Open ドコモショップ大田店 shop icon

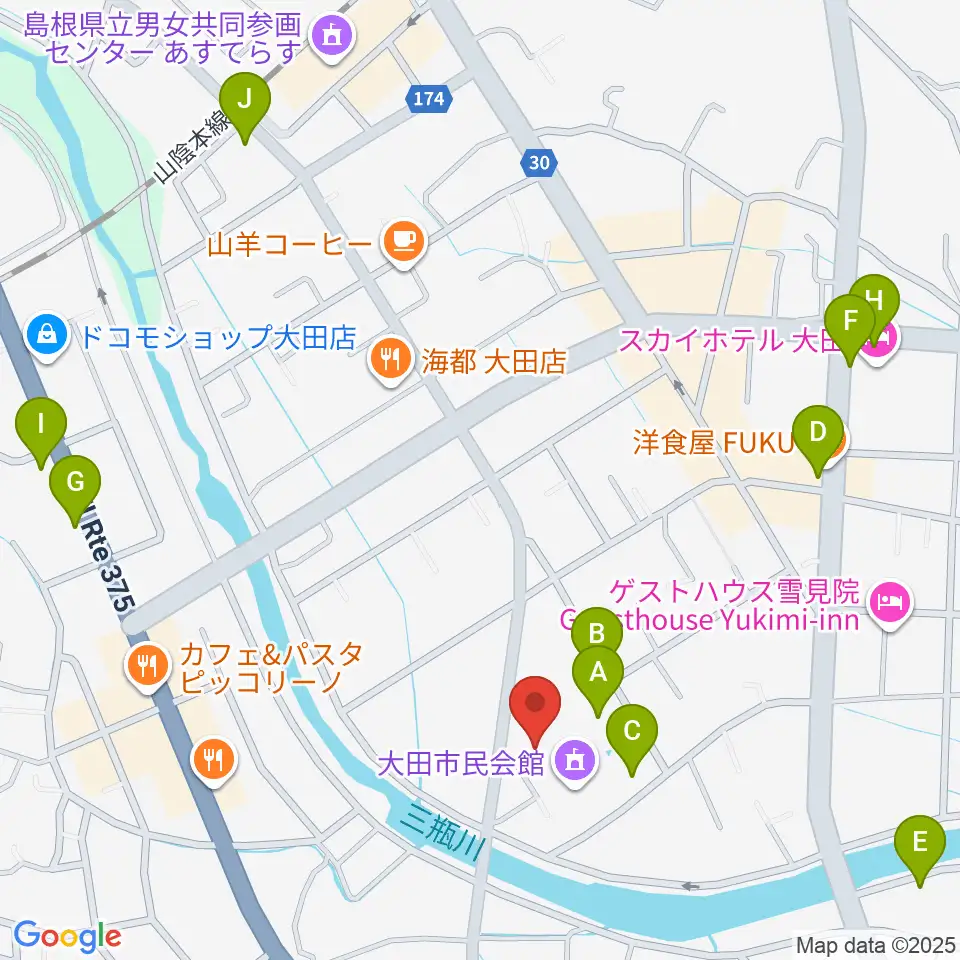click(x=47, y=336)
